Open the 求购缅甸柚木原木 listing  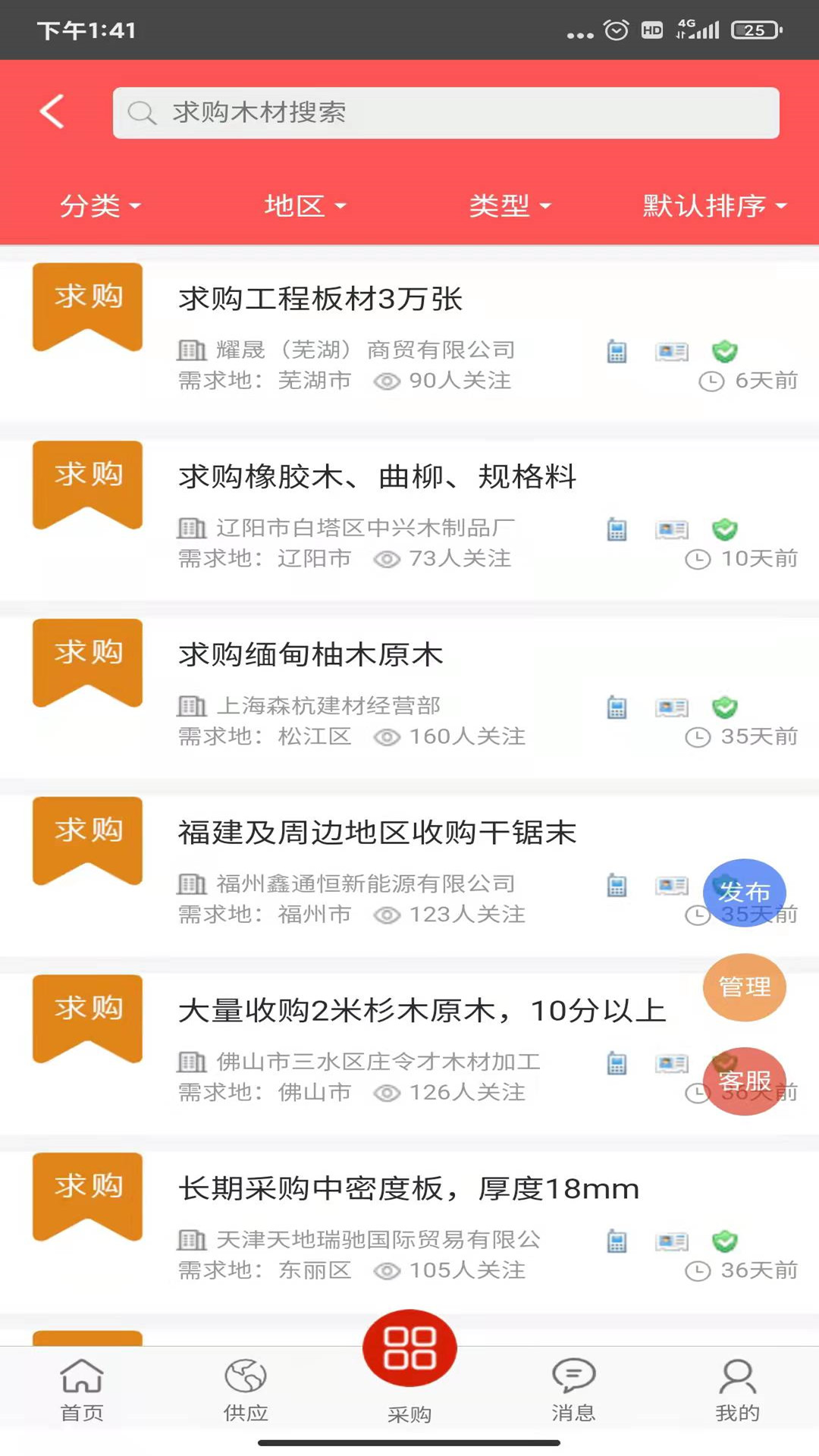pyautogui.click(x=311, y=654)
